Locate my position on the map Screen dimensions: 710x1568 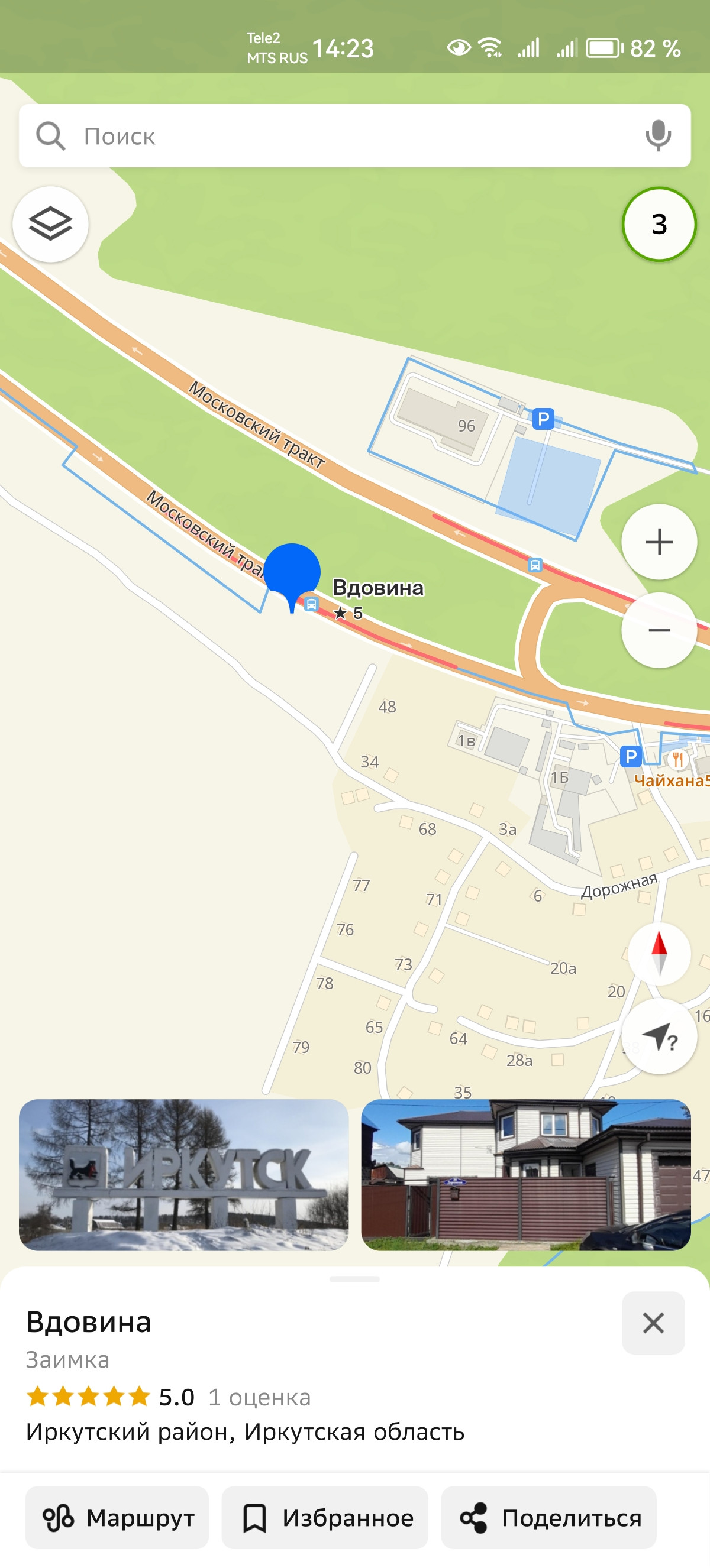pyautogui.click(x=659, y=1036)
